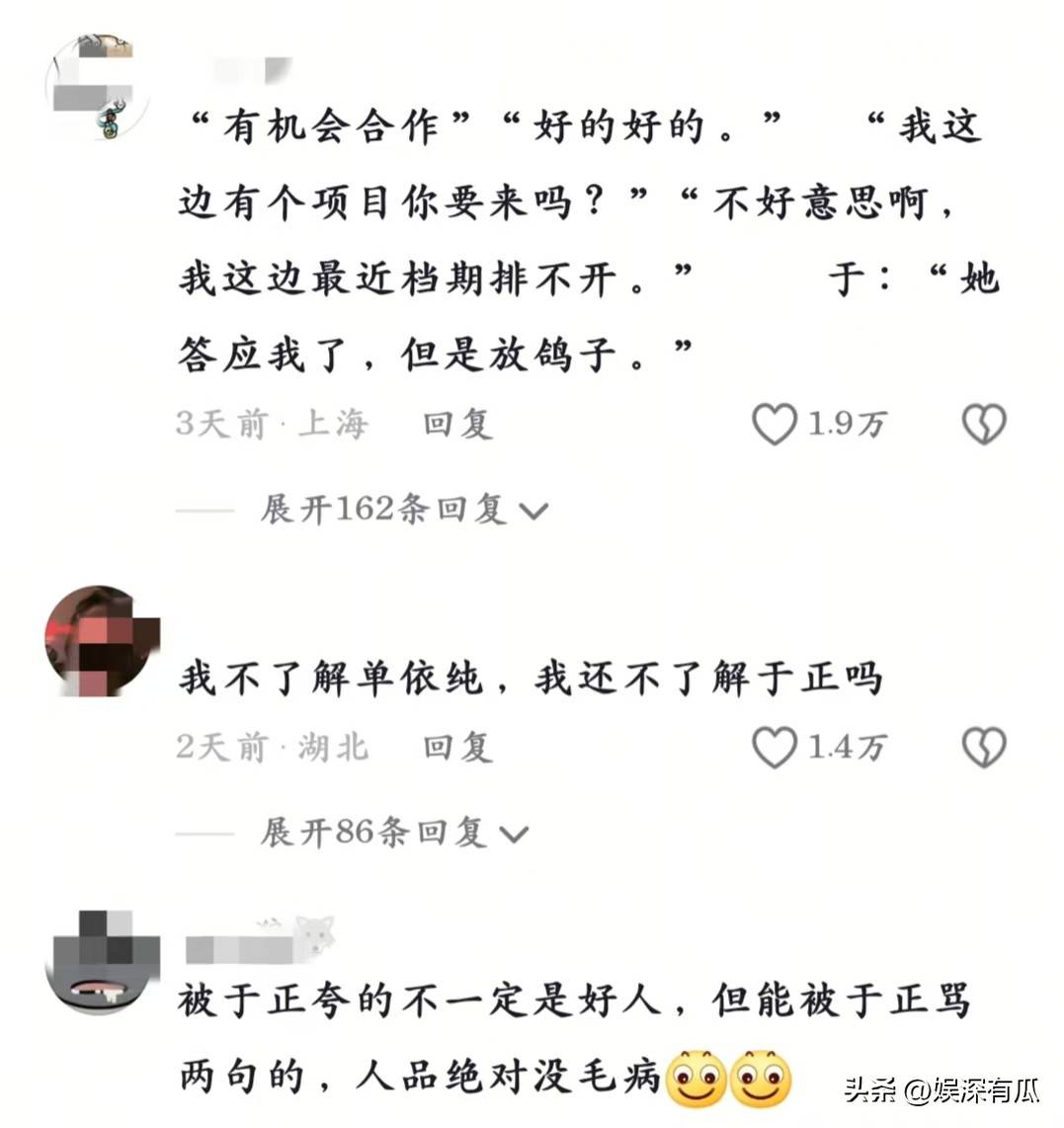The width and height of the screenshot is (1064, 1128).
Task: Like the comment posted from 上海
Action: (776, 424)
